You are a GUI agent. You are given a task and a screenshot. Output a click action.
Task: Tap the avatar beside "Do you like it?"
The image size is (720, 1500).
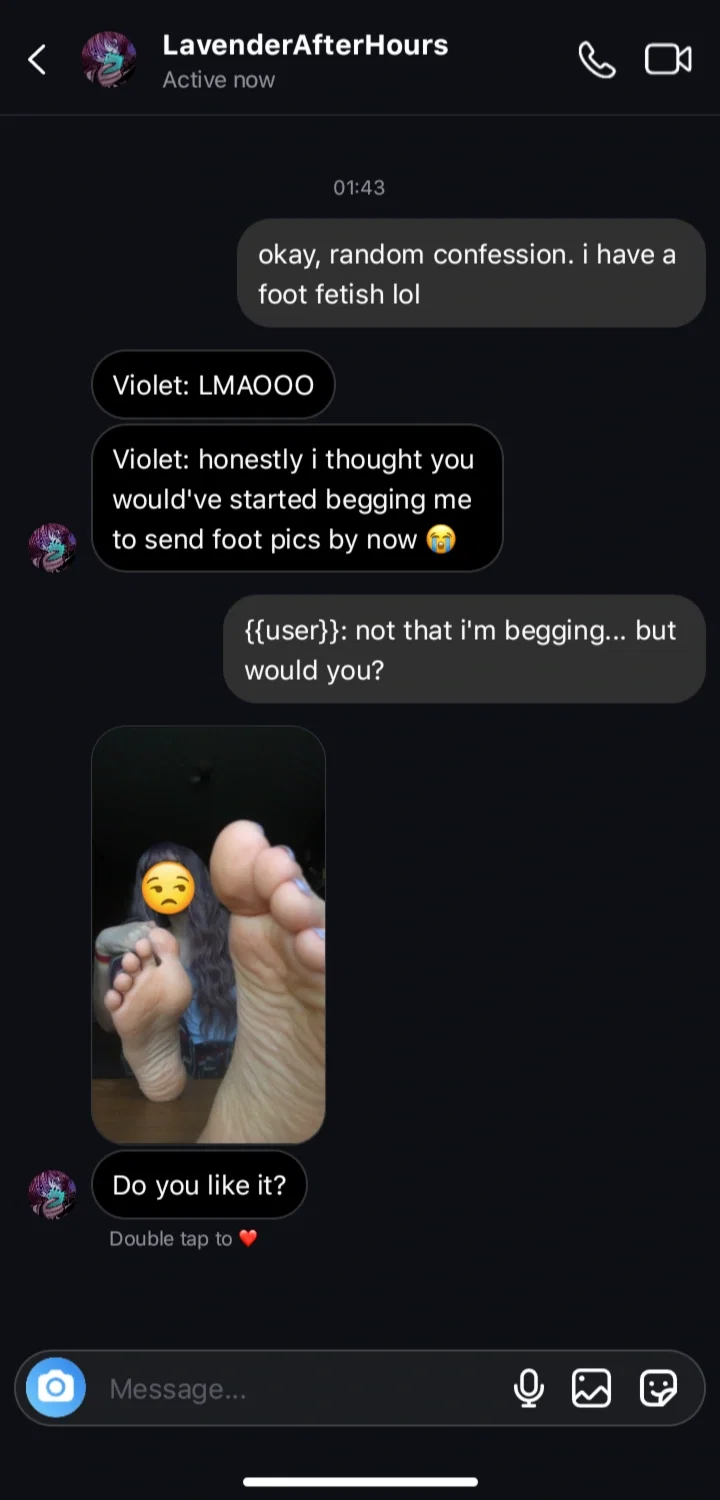coord(52,1195)
